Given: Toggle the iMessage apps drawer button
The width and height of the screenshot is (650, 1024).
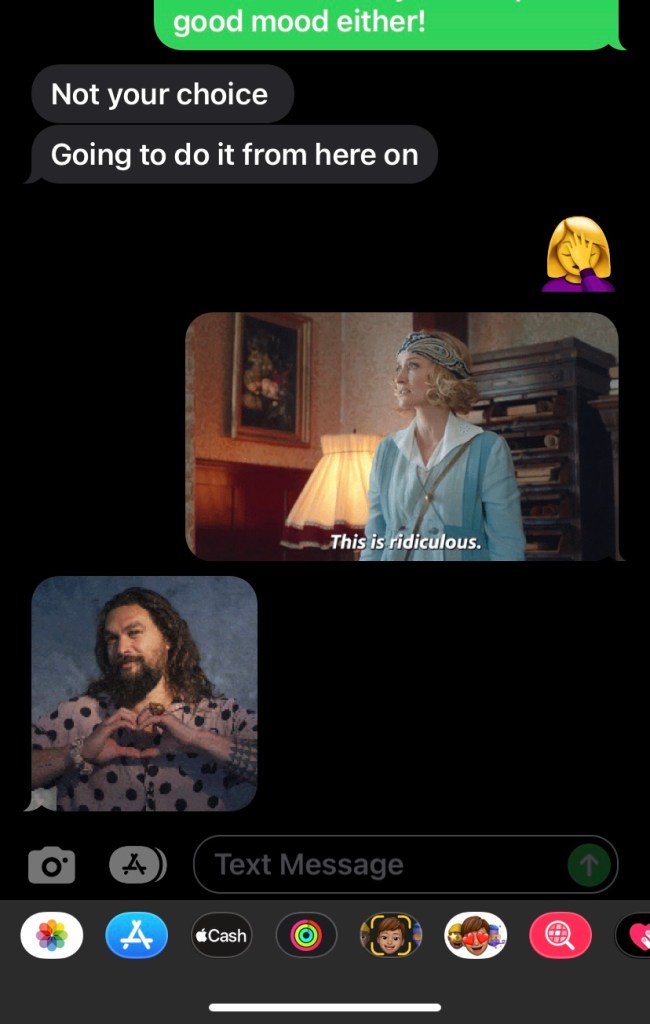Looking at the screenshot, I should [137, 865].
